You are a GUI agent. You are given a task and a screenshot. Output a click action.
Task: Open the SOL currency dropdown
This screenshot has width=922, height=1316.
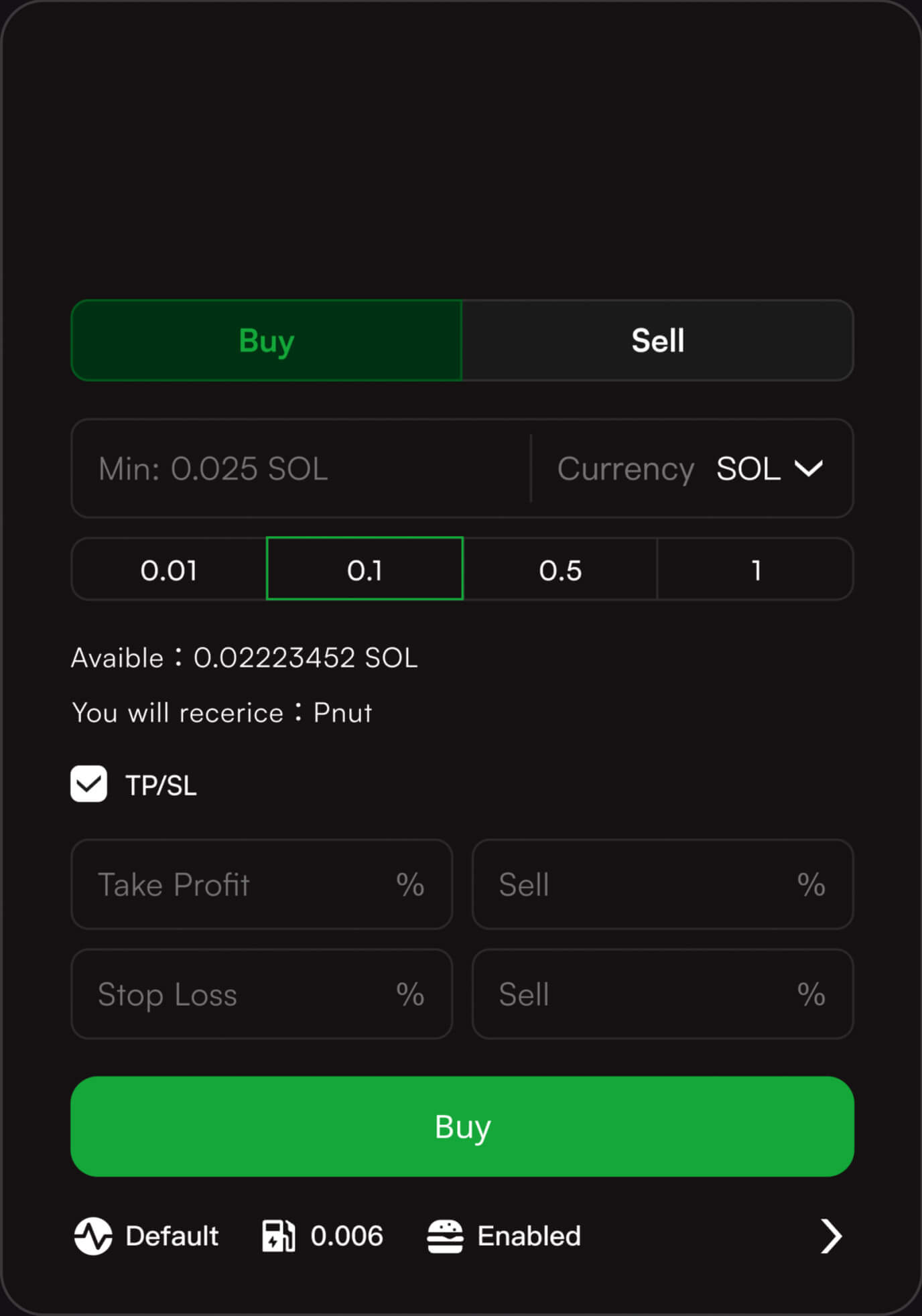(769, 468)
